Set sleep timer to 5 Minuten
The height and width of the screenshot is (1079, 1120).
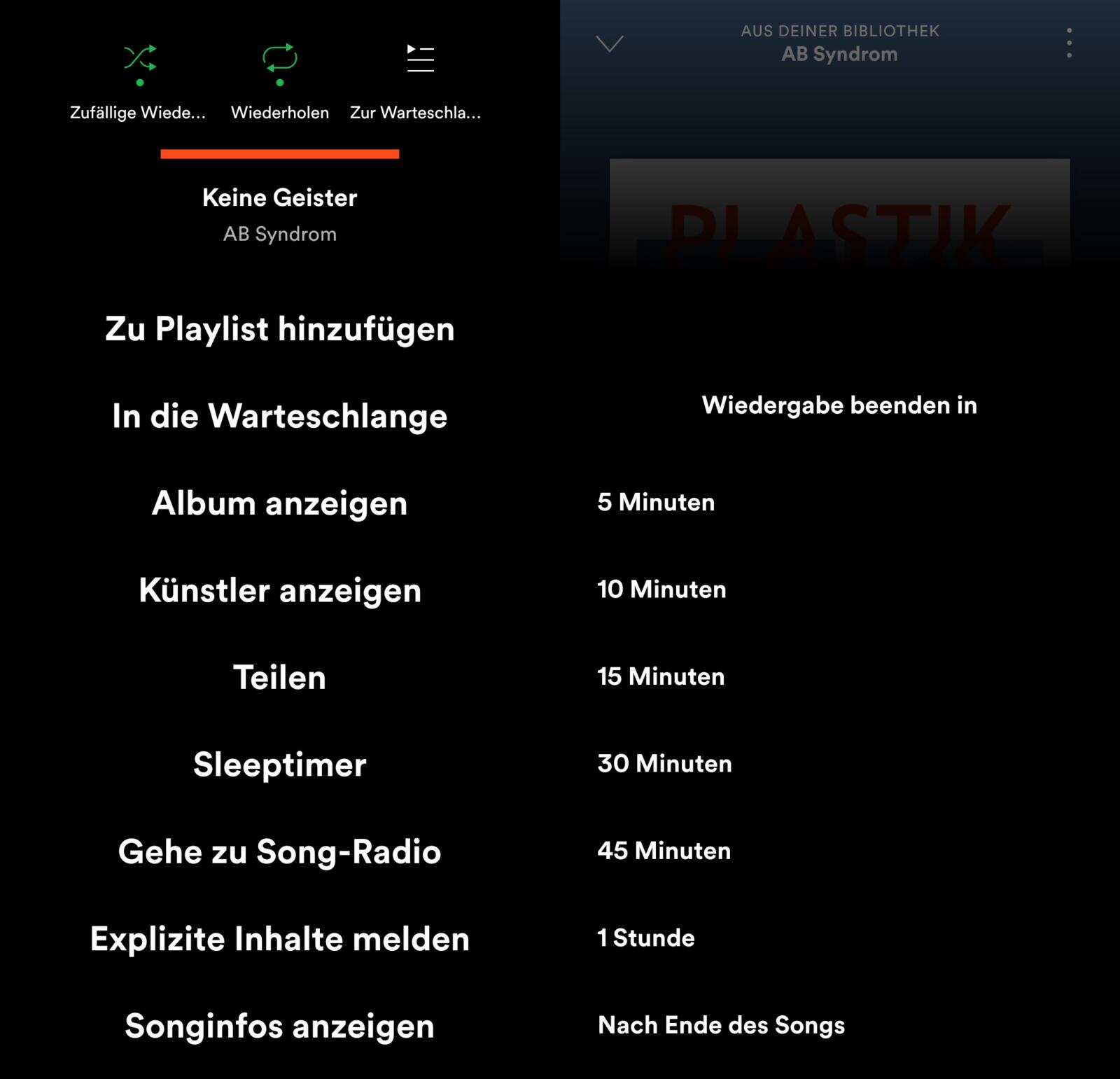[x=656, y=502]
